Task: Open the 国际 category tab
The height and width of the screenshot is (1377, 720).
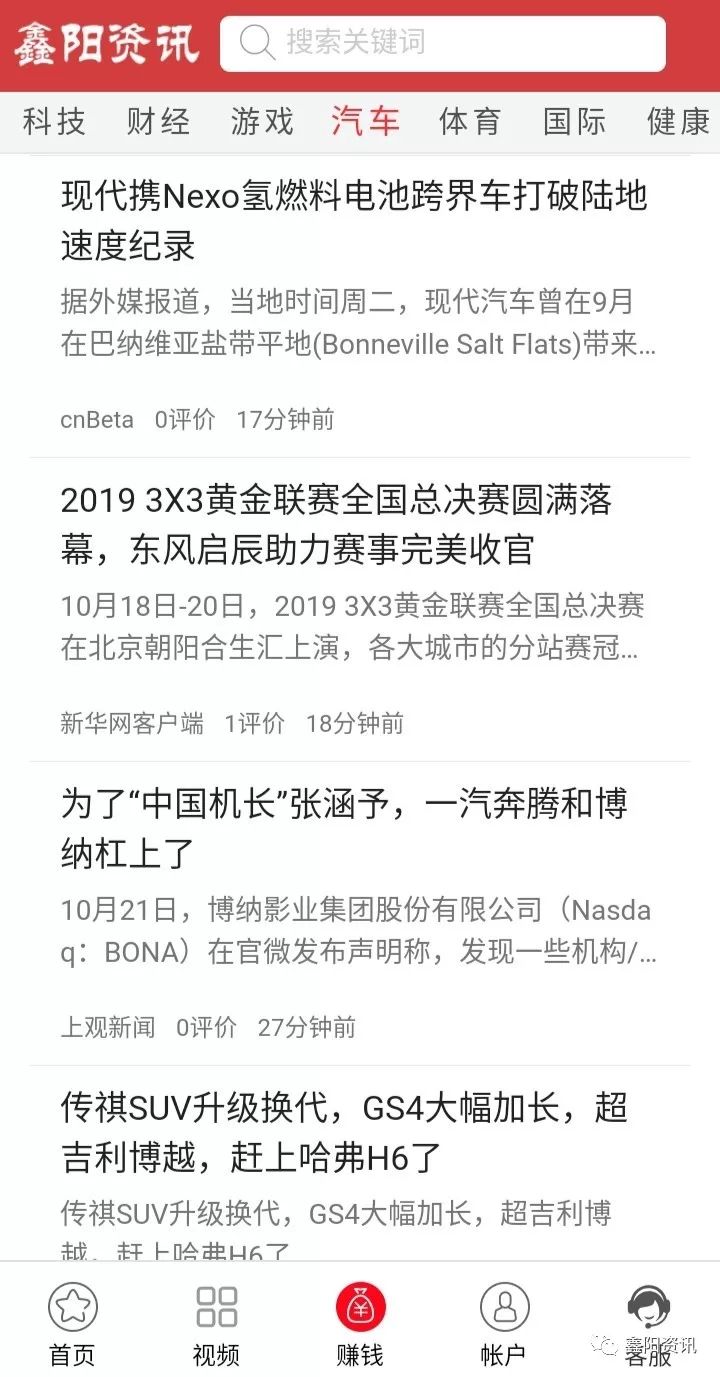Action: (x=574, y=122)
